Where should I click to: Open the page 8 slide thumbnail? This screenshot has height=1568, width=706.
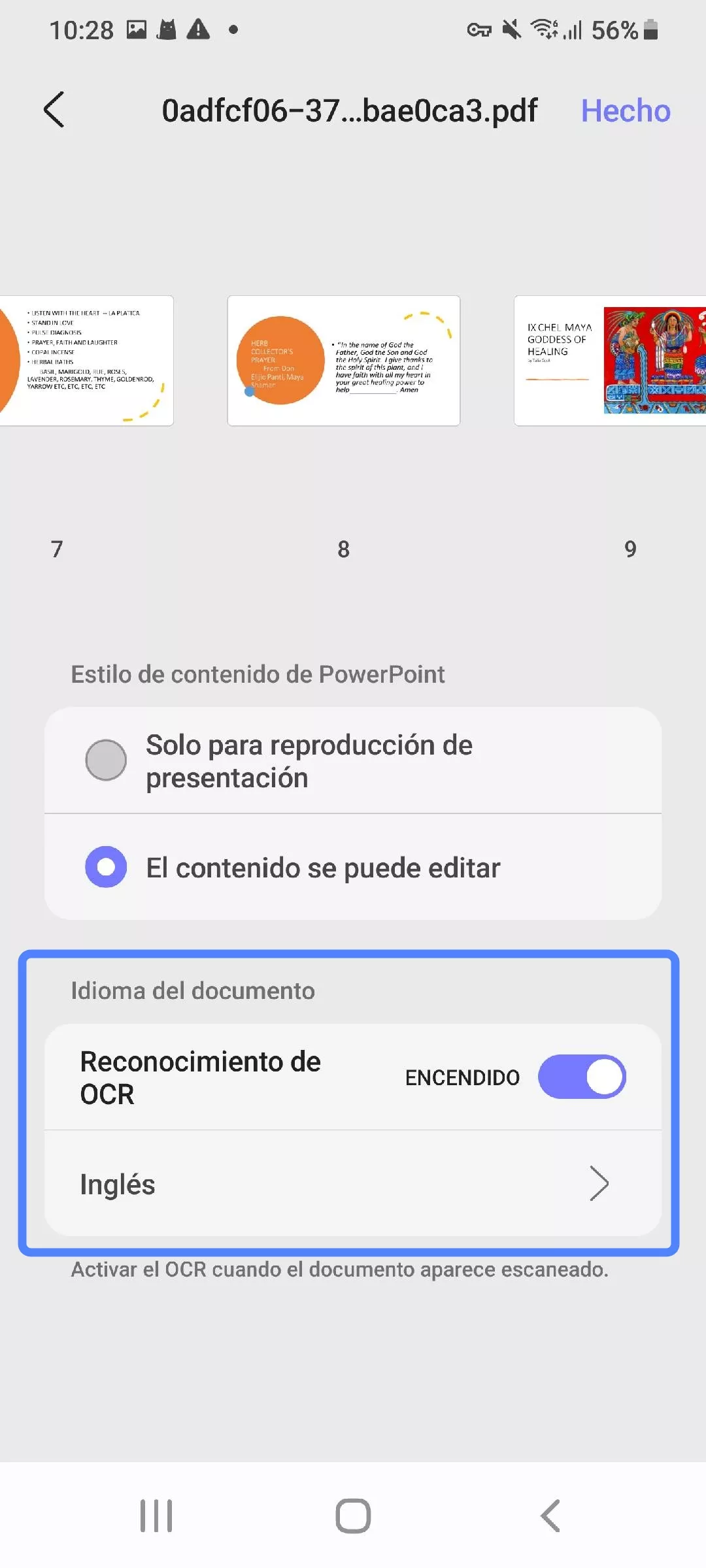pos(343,359)
